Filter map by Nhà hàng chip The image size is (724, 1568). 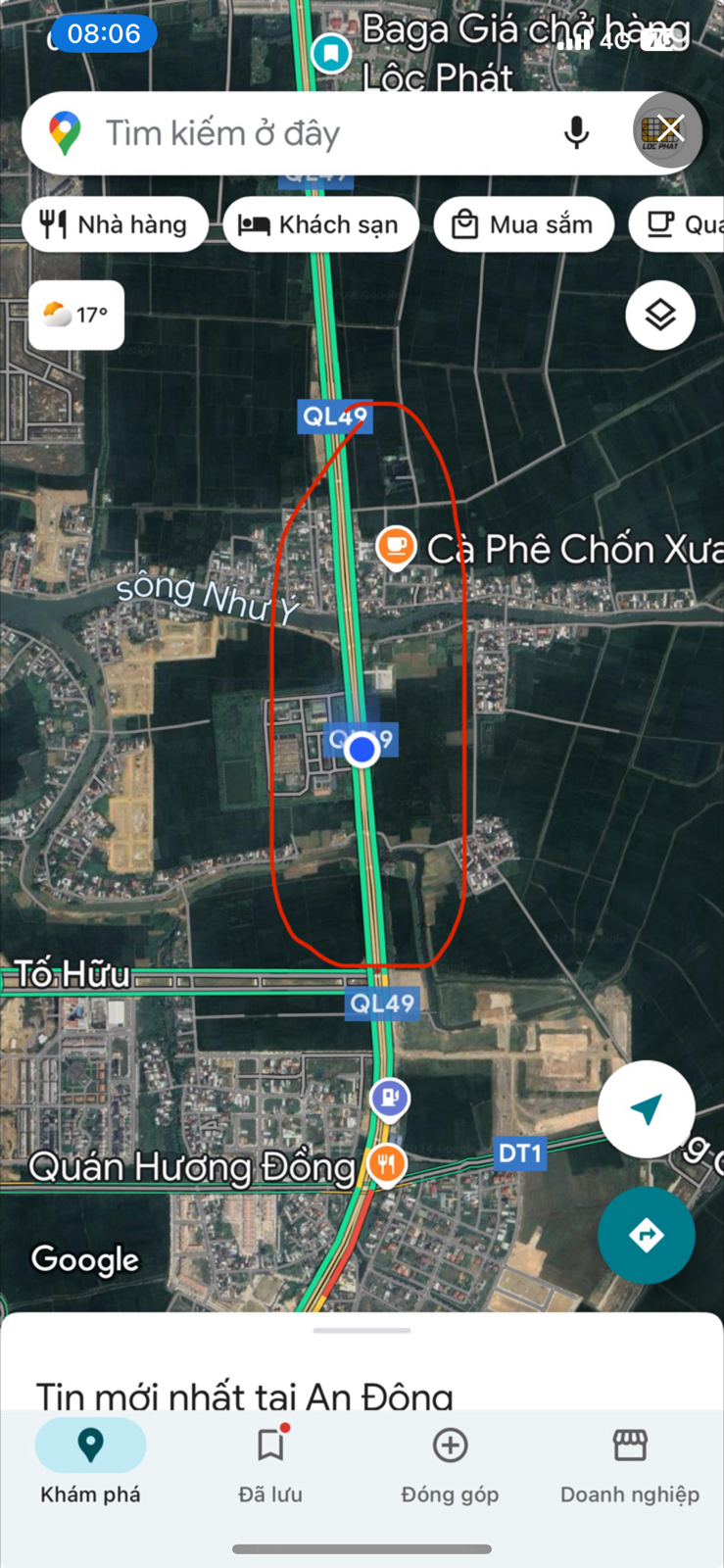point(116,224)
